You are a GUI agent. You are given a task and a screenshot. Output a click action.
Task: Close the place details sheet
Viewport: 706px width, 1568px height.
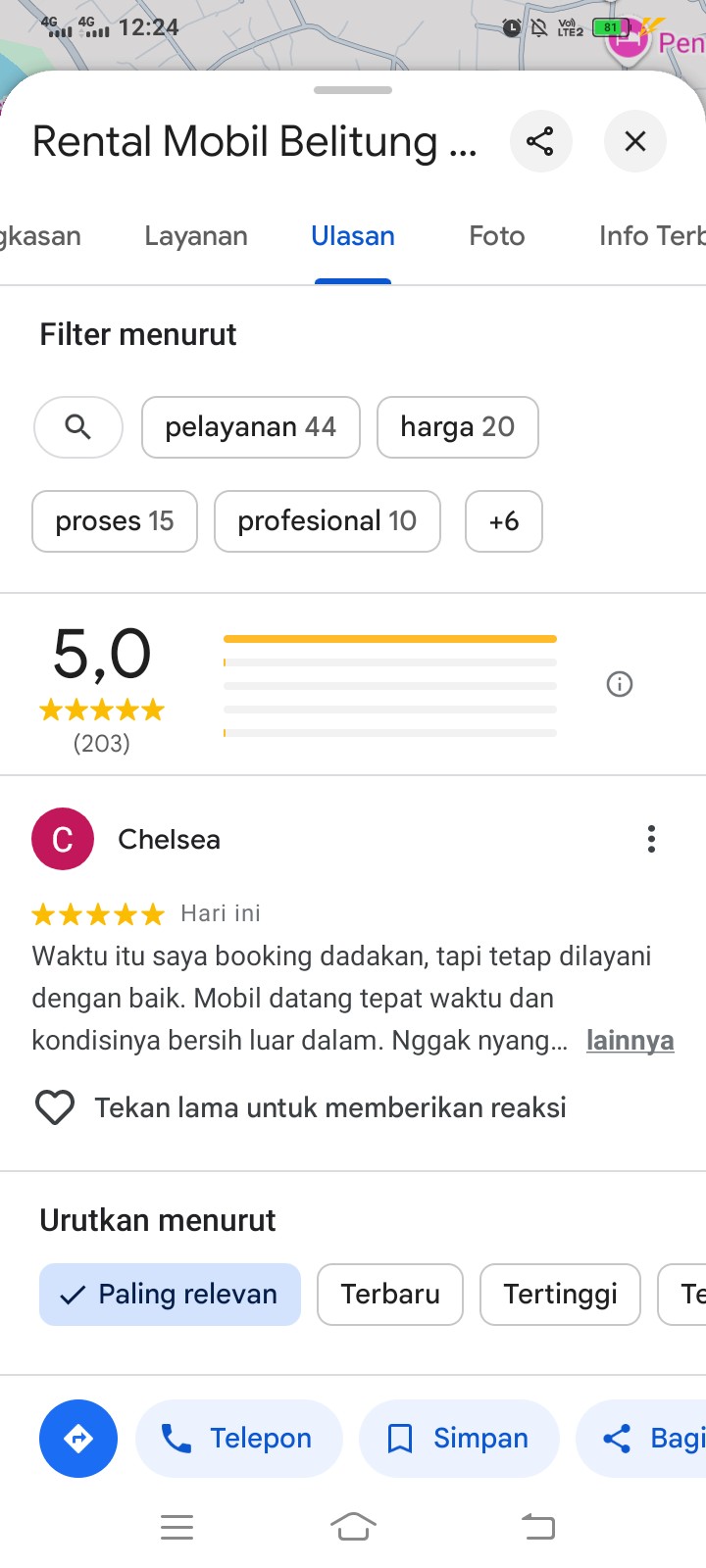click(635, 141)
